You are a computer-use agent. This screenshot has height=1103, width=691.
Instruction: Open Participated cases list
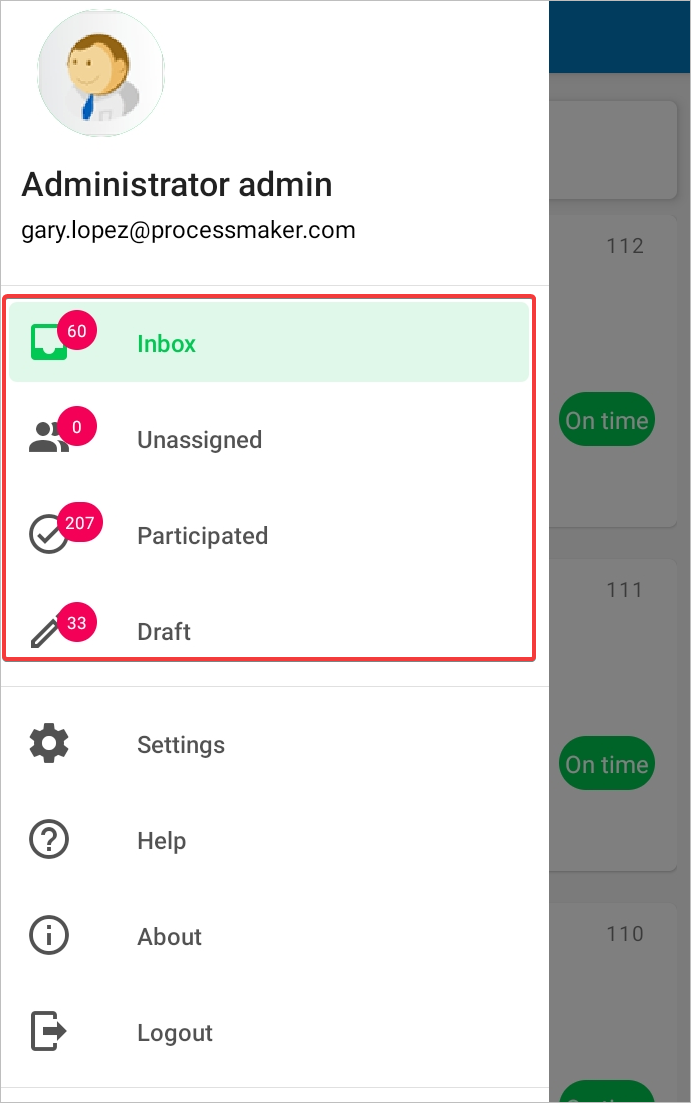pyautogui.click(x=202, y=536)
